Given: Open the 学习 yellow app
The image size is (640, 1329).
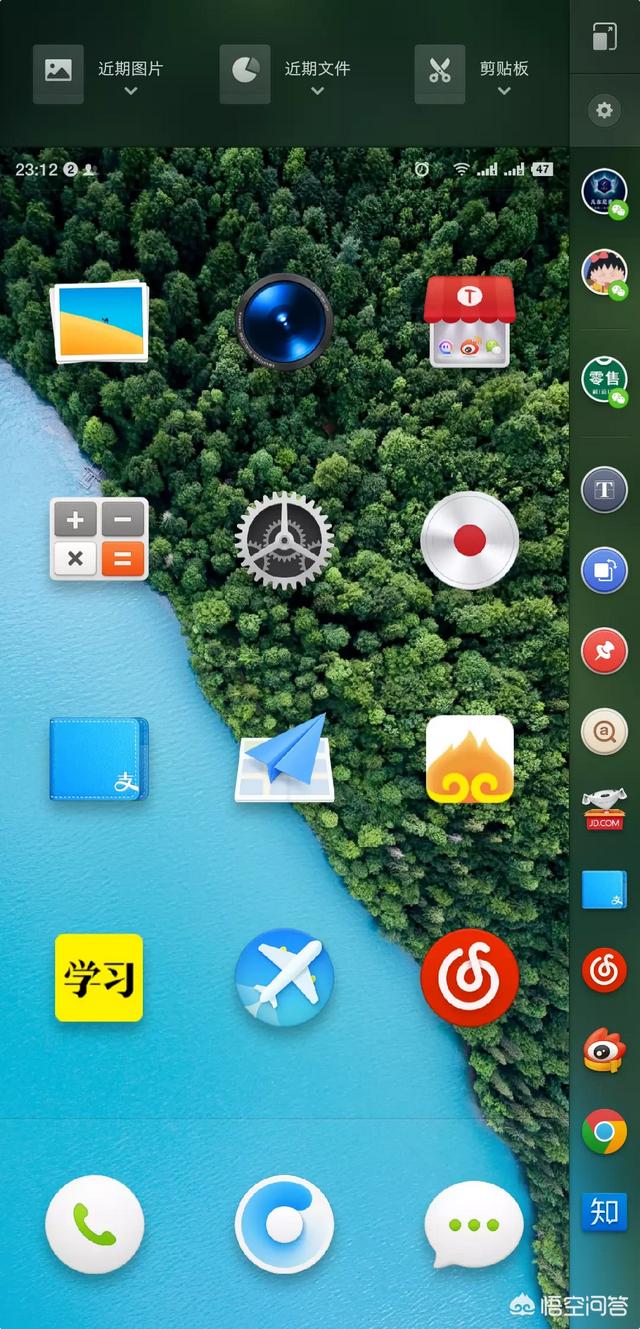Looking at the screenshot, I should pyautogui.click(x=99, y=977).
